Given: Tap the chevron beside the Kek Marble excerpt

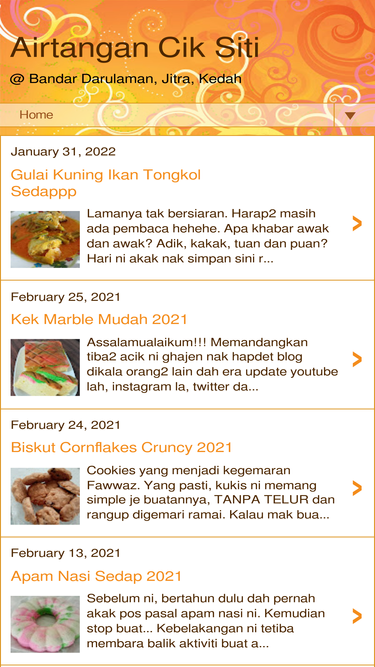Looking at the screenshot, I should tap(357, 359).
